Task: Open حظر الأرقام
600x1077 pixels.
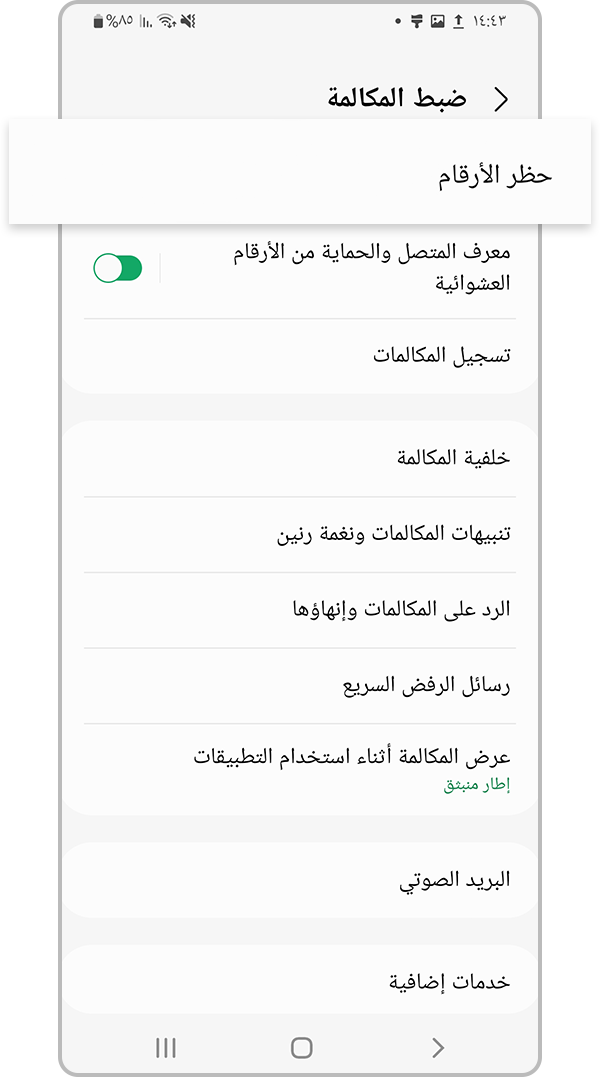Action: coord(300,173)
